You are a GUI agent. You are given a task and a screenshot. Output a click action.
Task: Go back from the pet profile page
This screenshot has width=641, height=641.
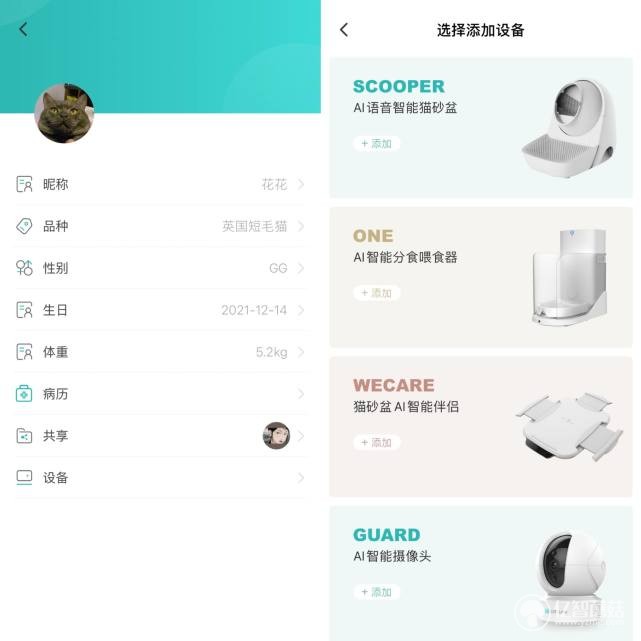[24, 30]
